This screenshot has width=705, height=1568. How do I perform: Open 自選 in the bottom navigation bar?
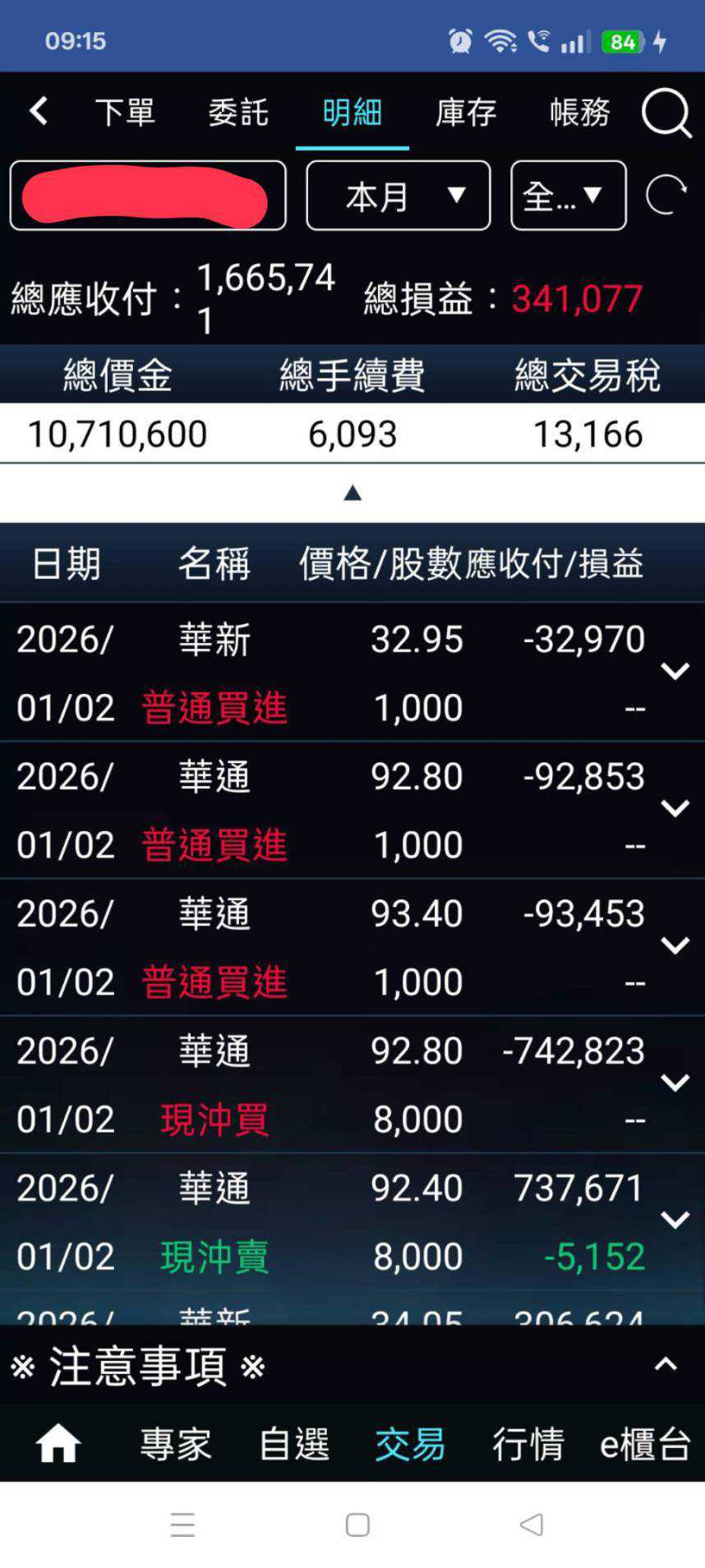coord(291,1442)
